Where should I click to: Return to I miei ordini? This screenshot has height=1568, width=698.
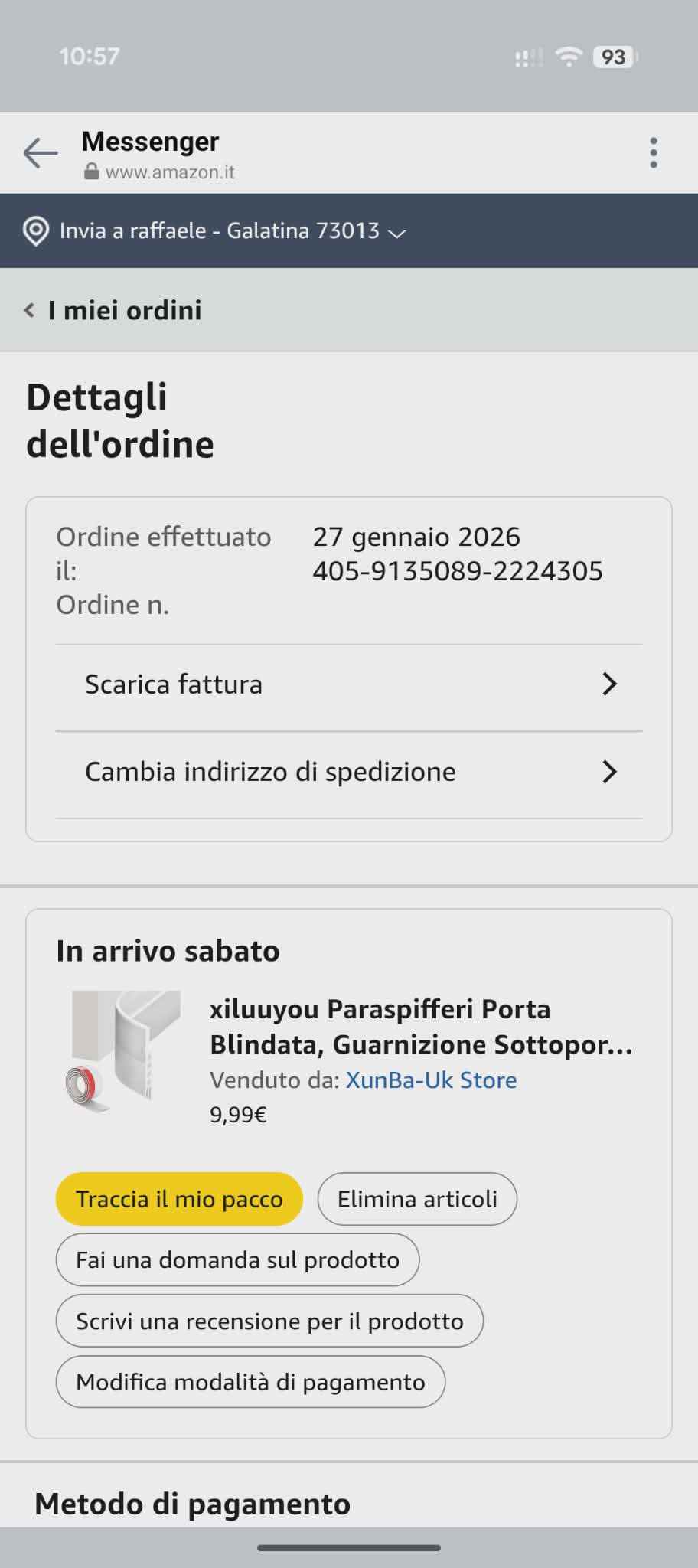click(x=115, y=310)
